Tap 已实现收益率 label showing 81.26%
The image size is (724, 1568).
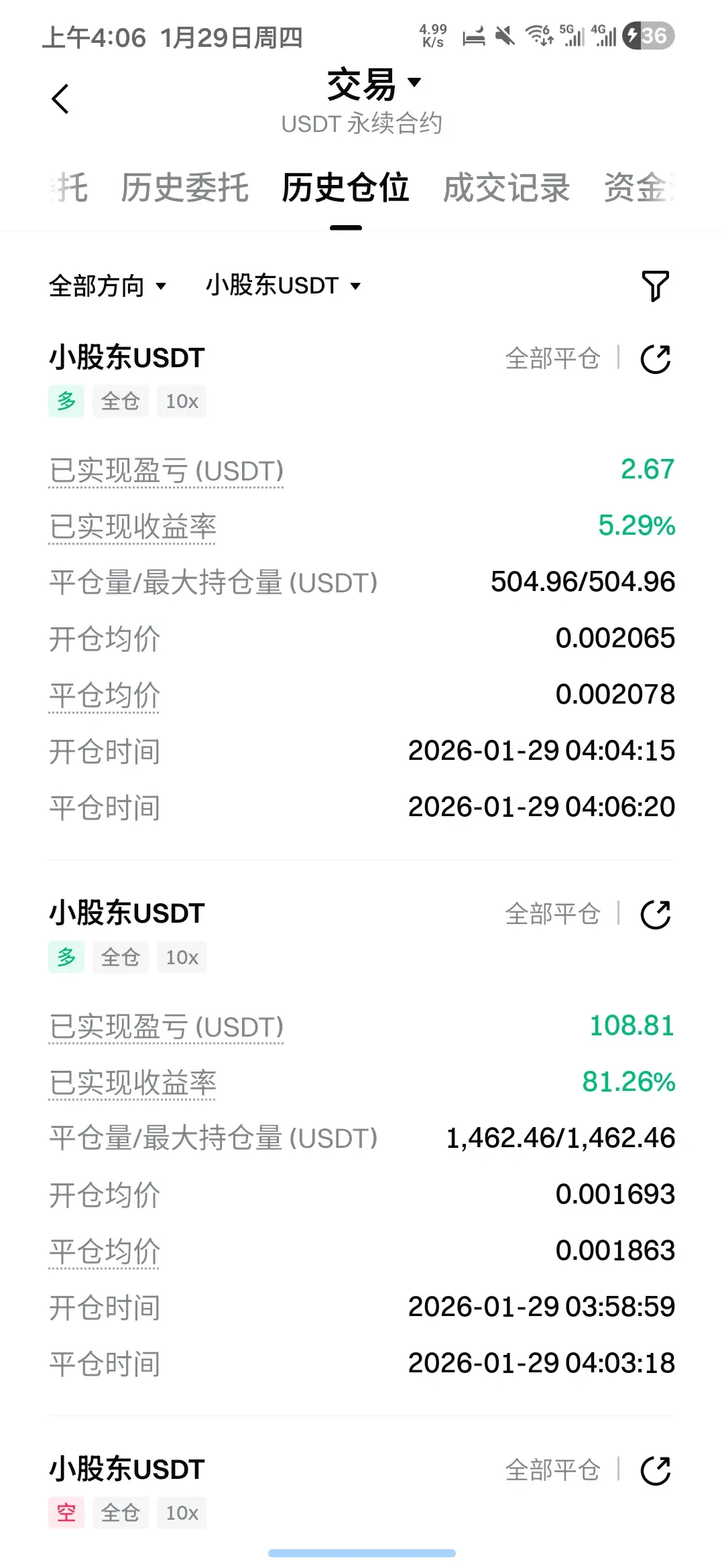(x=133, y=1084)
